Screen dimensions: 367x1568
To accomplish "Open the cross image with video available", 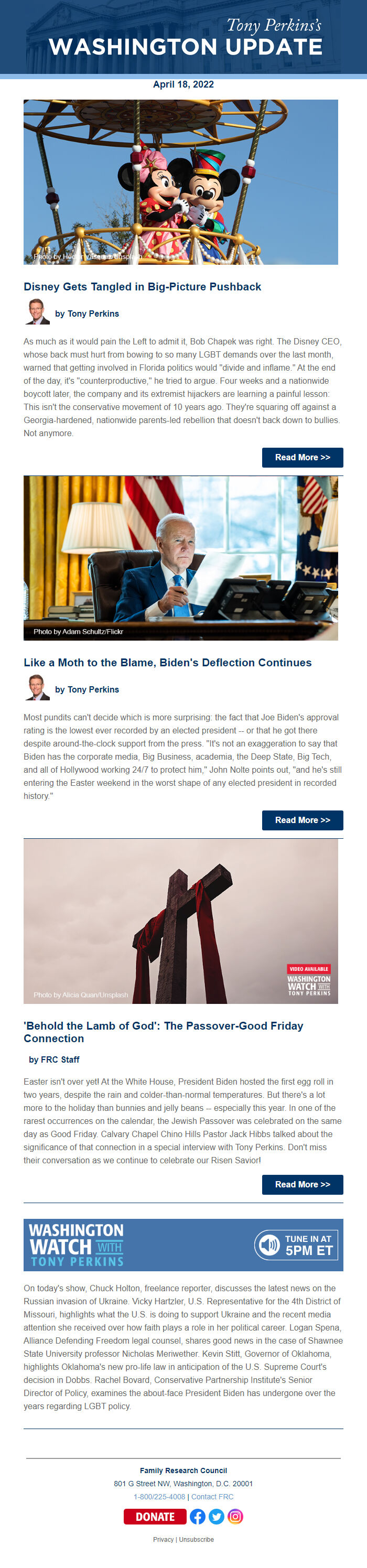I will pyautogui.click(x=181, y=921).
